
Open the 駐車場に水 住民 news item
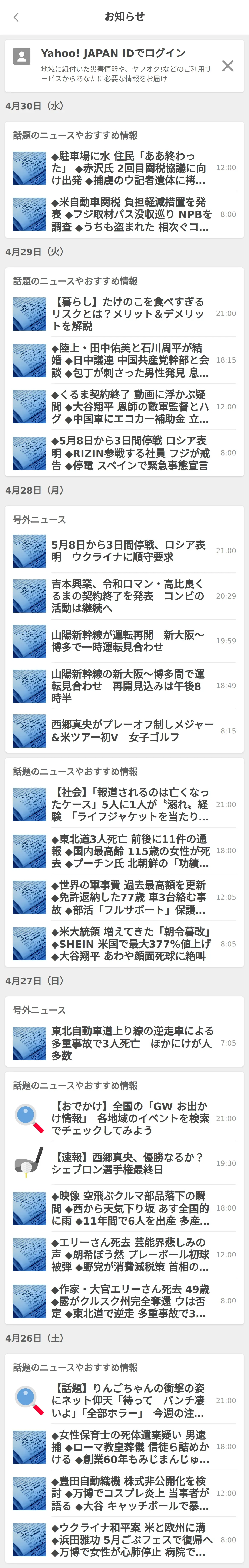[x=129, y=168]
